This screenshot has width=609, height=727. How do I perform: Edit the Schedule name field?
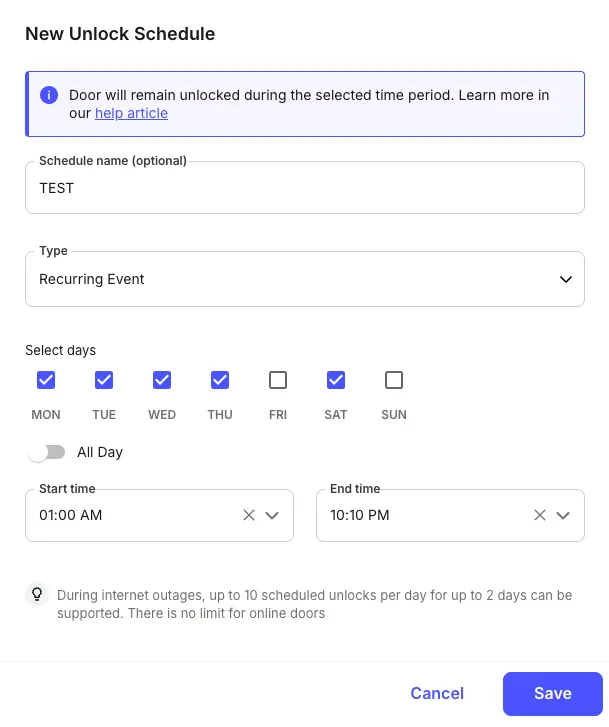(x=304, y=188)
